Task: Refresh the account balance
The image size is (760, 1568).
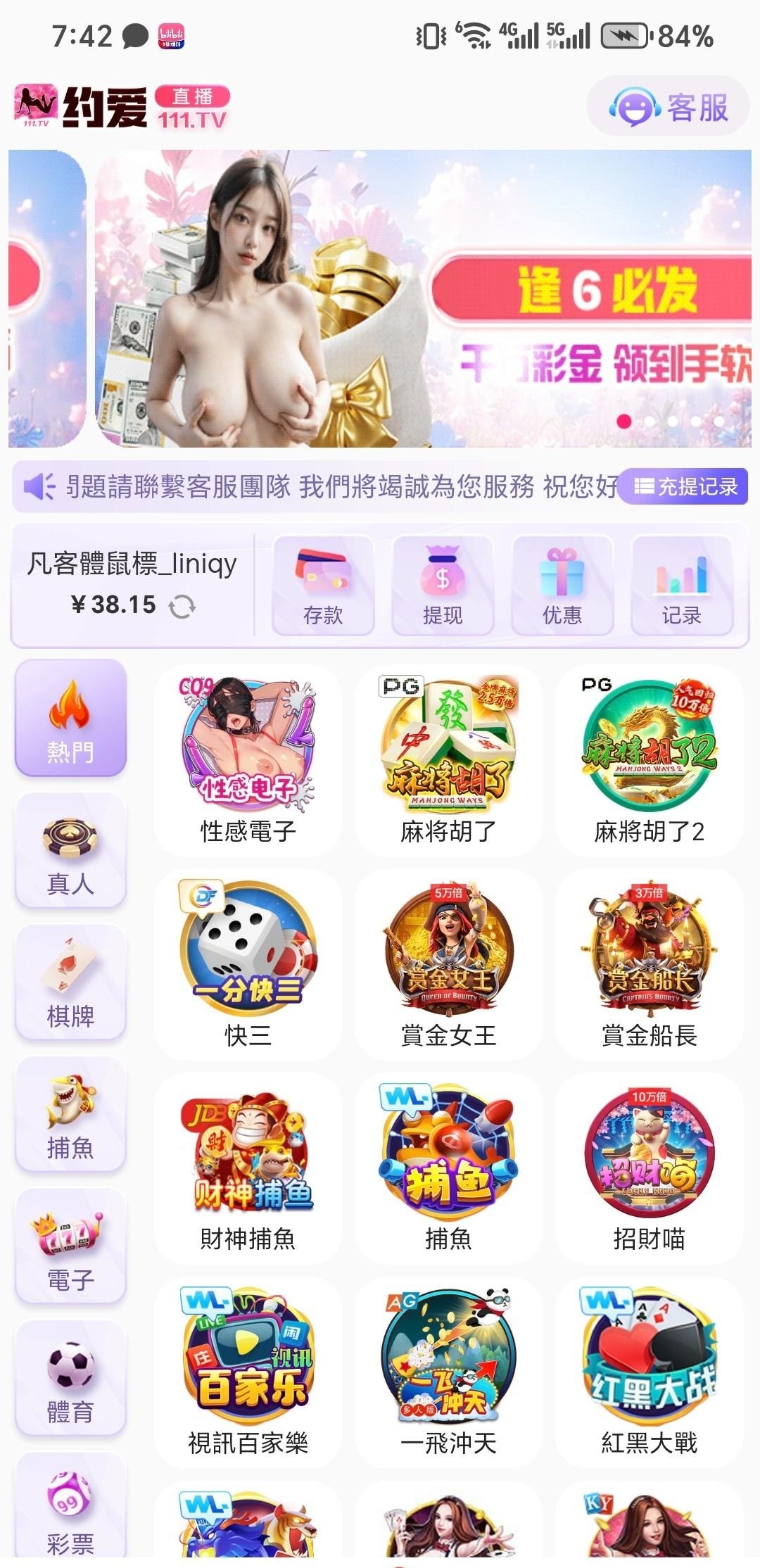Action: 182,606
